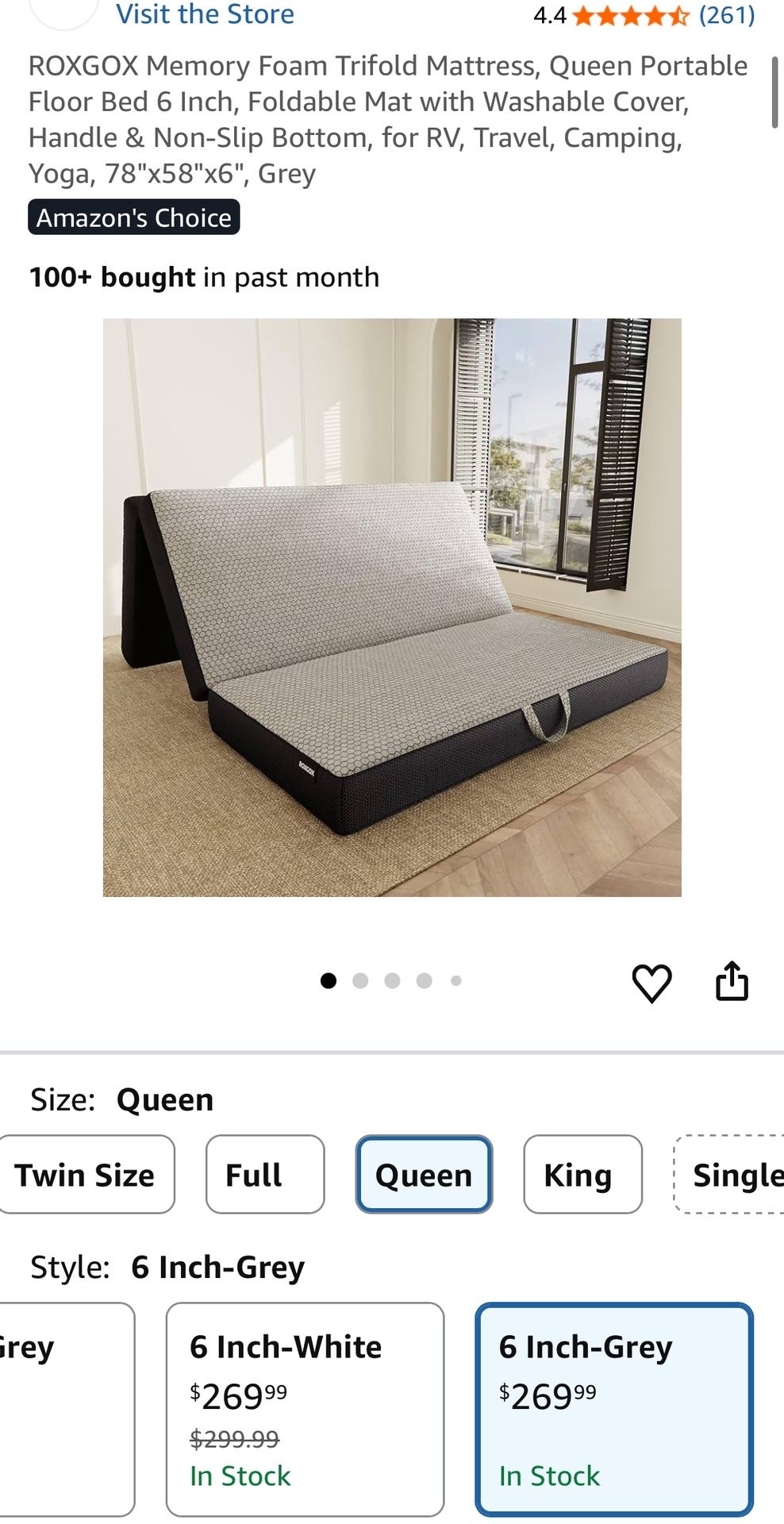Select the 6 Inch-Grey style at $269.99

[613, 1409]
